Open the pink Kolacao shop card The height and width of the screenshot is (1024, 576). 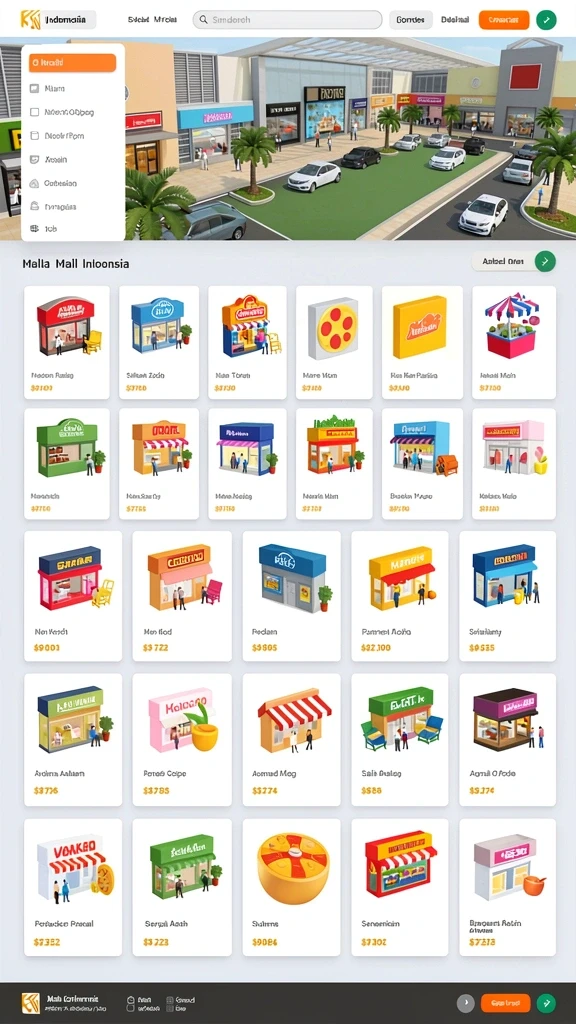click(182, 740)
